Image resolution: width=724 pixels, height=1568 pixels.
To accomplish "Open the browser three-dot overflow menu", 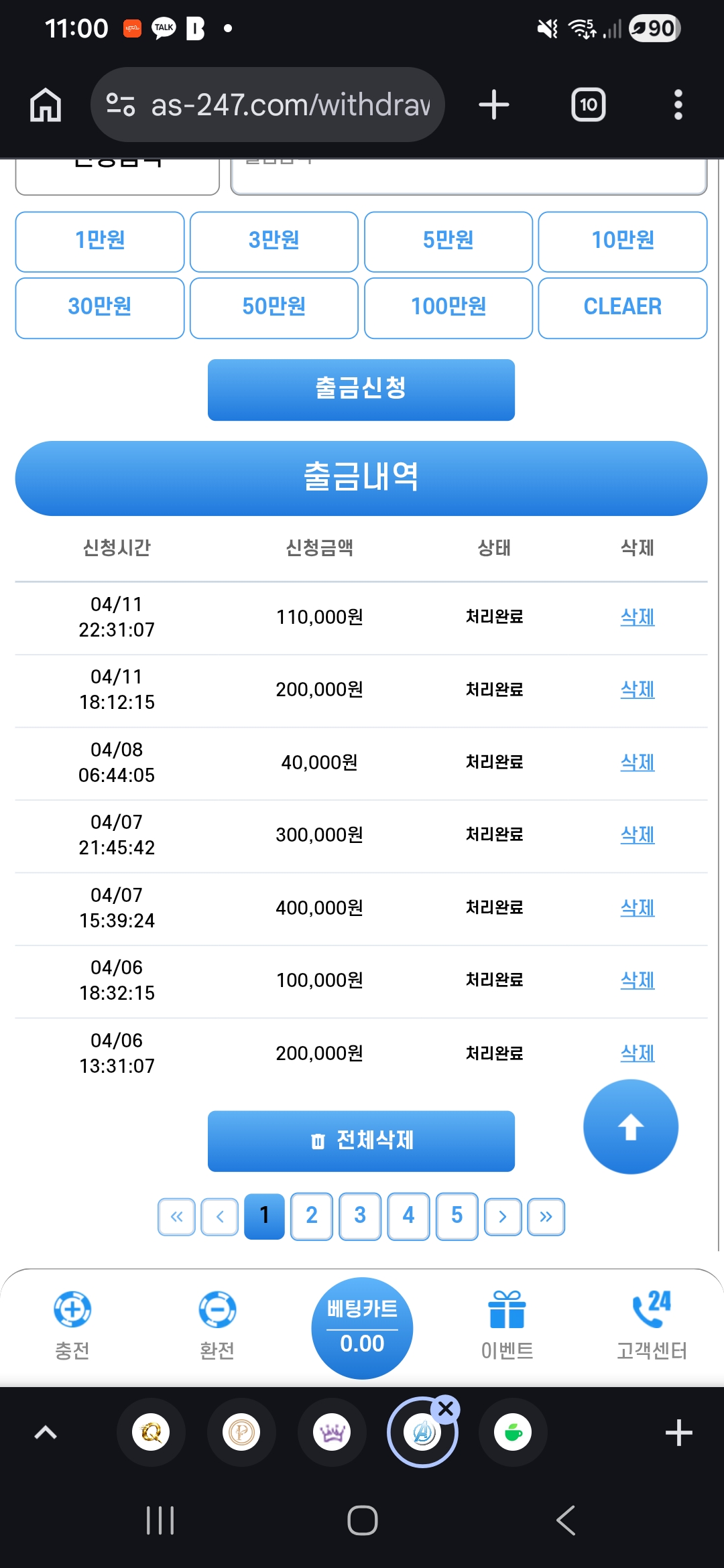I will pyautogui.click(x=678, y=104).
